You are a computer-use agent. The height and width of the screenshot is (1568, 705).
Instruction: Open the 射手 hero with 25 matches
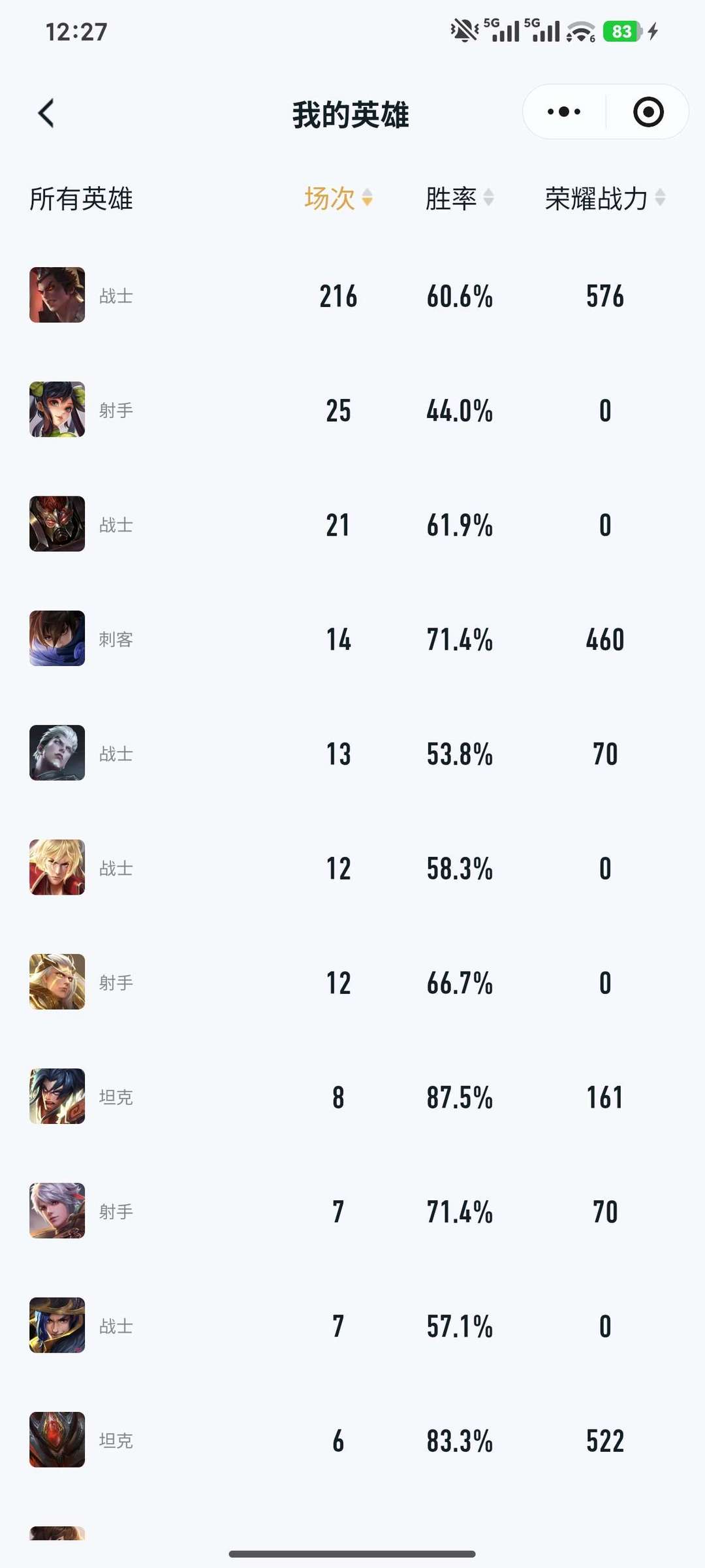click(352, 409)
